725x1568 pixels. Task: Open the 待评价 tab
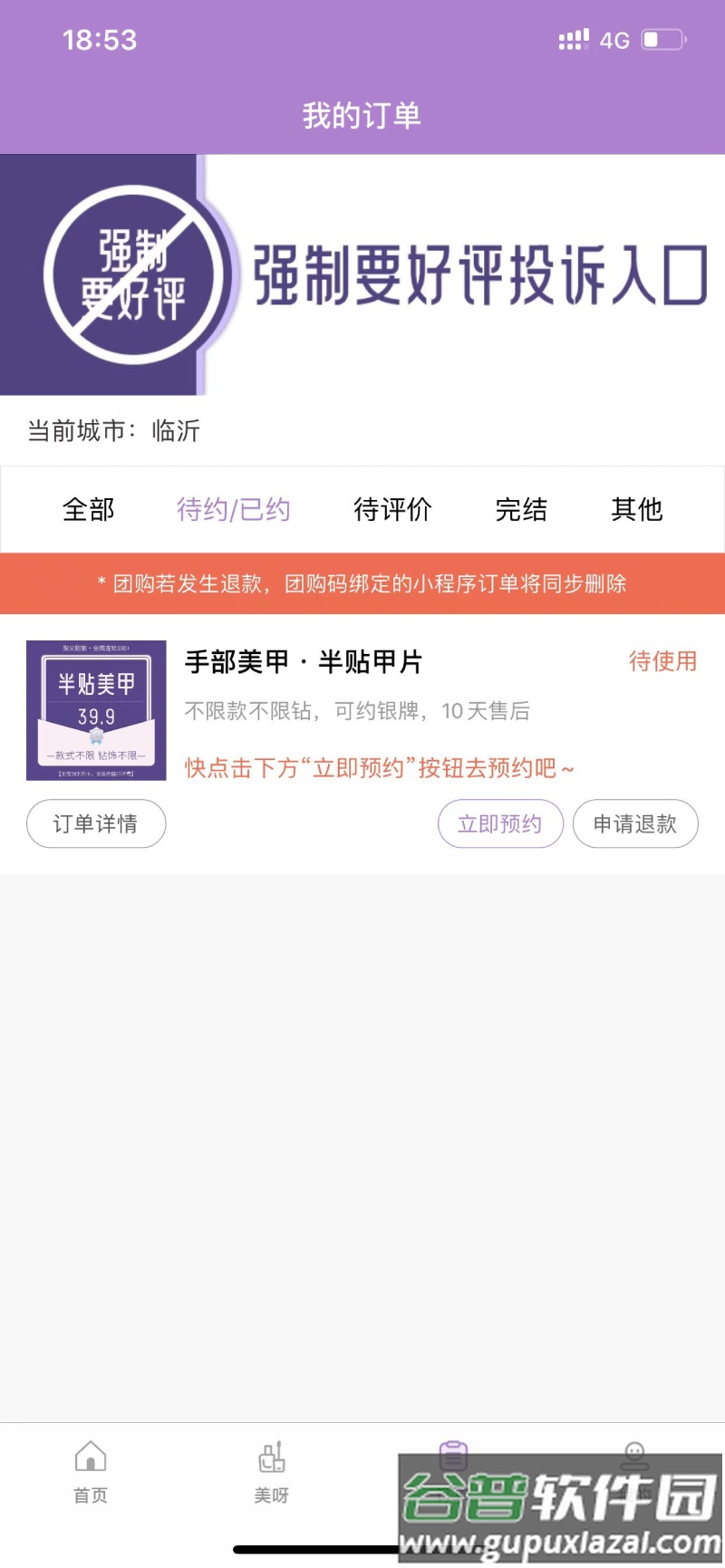tap(393, 510)
